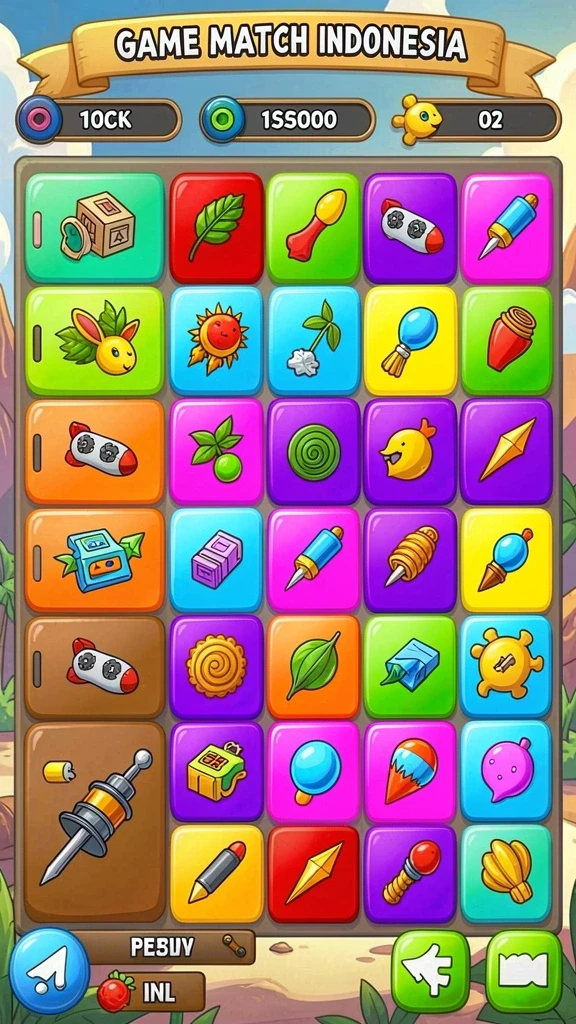
Task: Pick the pink blob on blue tile
Action: pos(506,771)
